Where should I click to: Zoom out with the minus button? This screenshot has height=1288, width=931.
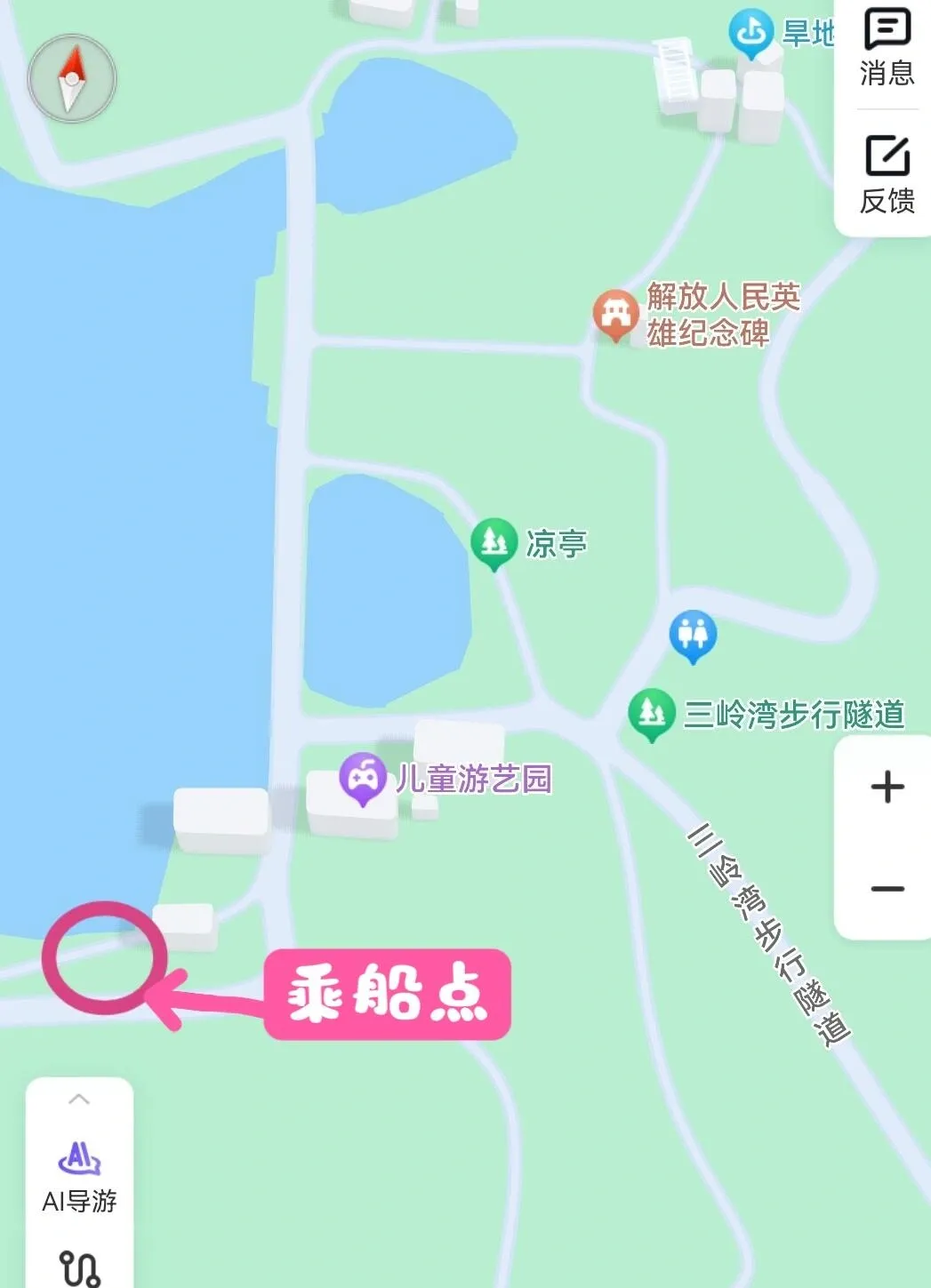click(887, 888)
